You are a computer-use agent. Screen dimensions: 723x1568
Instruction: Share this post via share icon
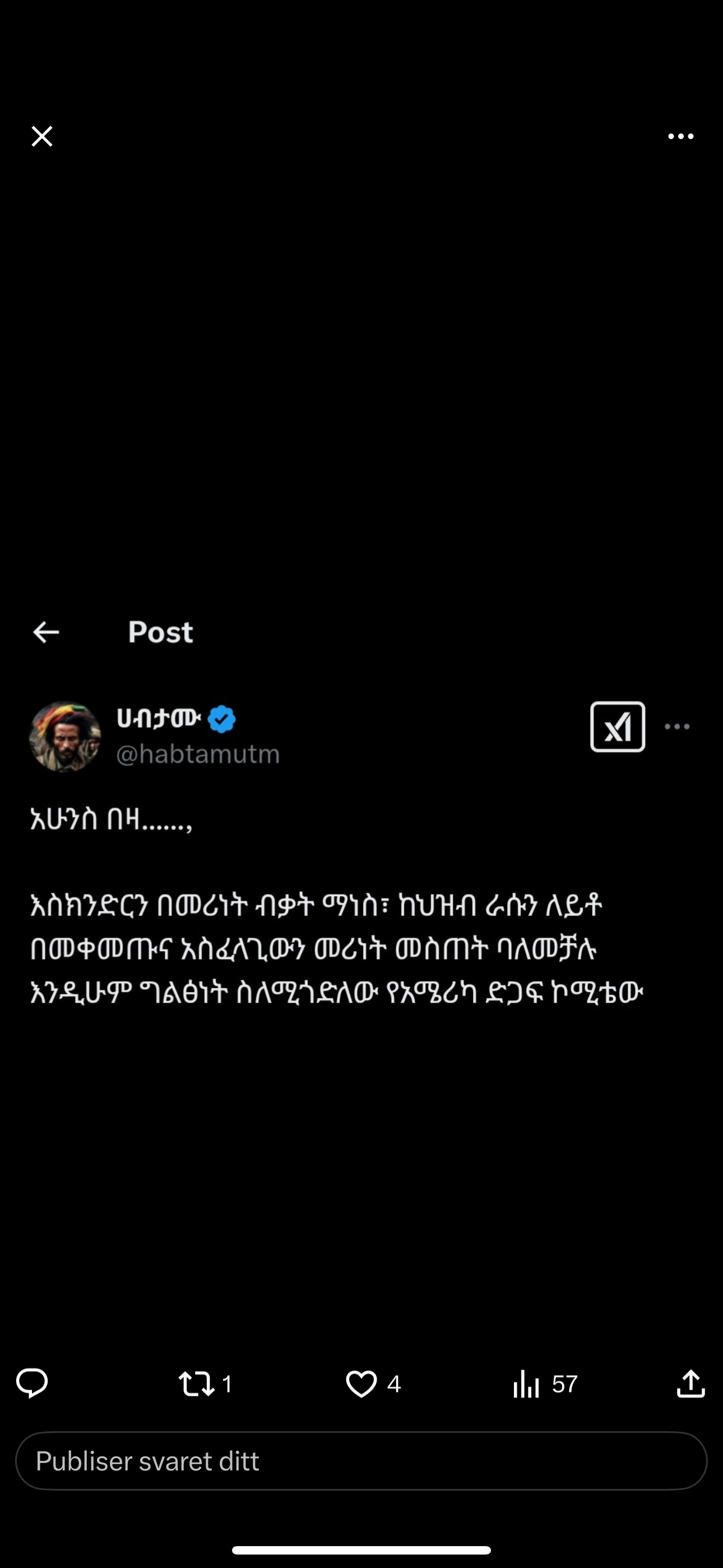point(690,1383)
